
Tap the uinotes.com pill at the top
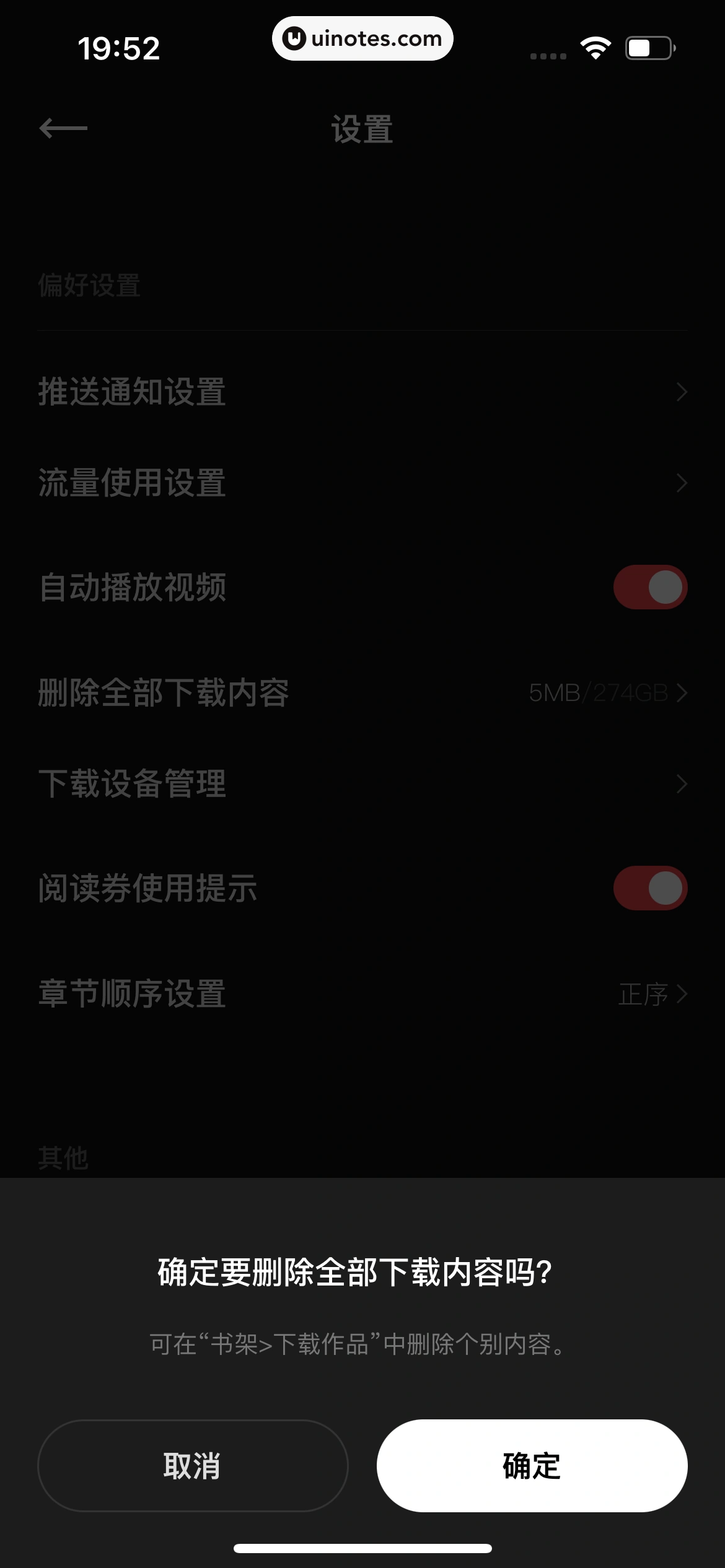click(362, 38)
